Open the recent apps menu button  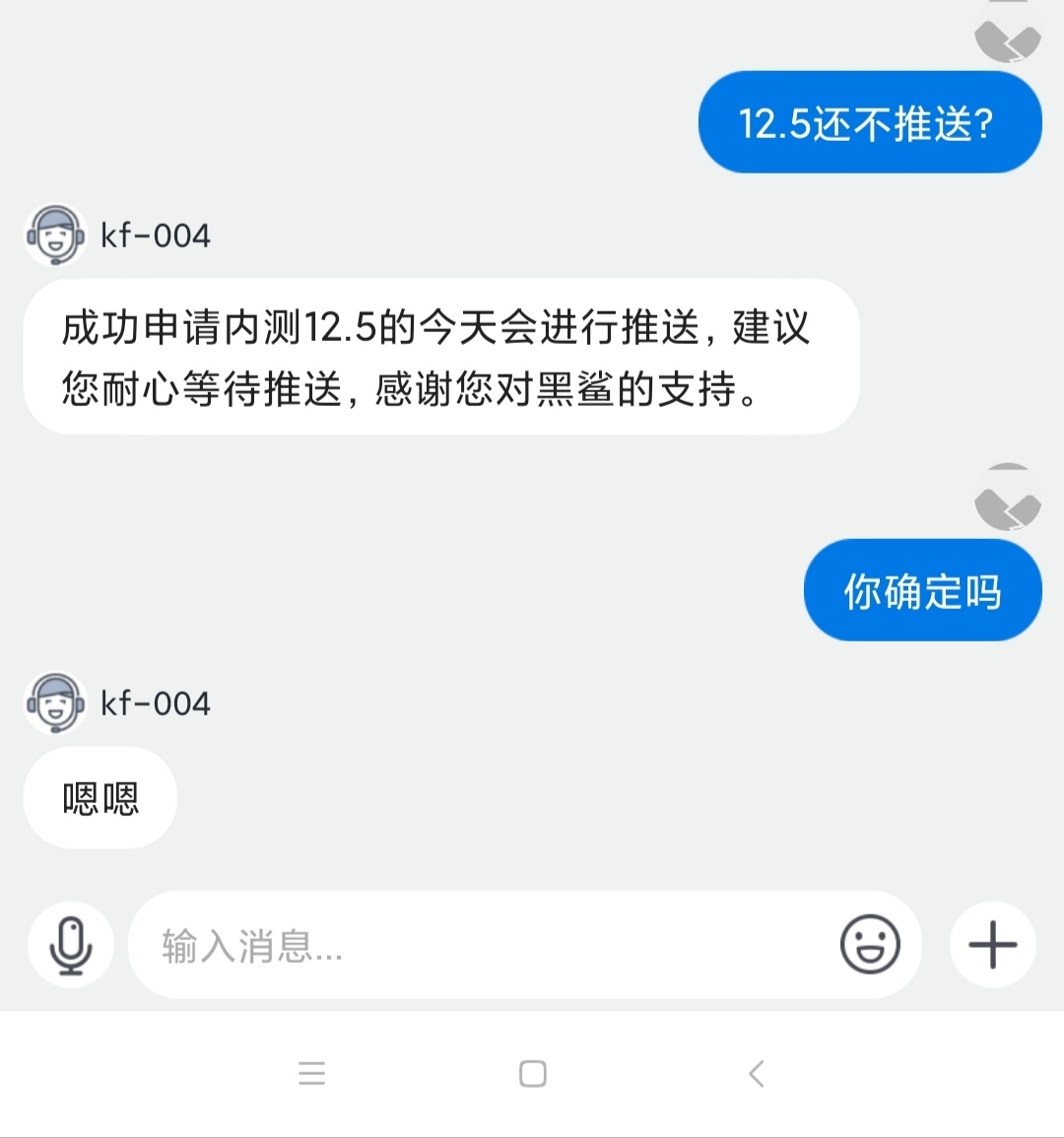[x=311, y=1073]
